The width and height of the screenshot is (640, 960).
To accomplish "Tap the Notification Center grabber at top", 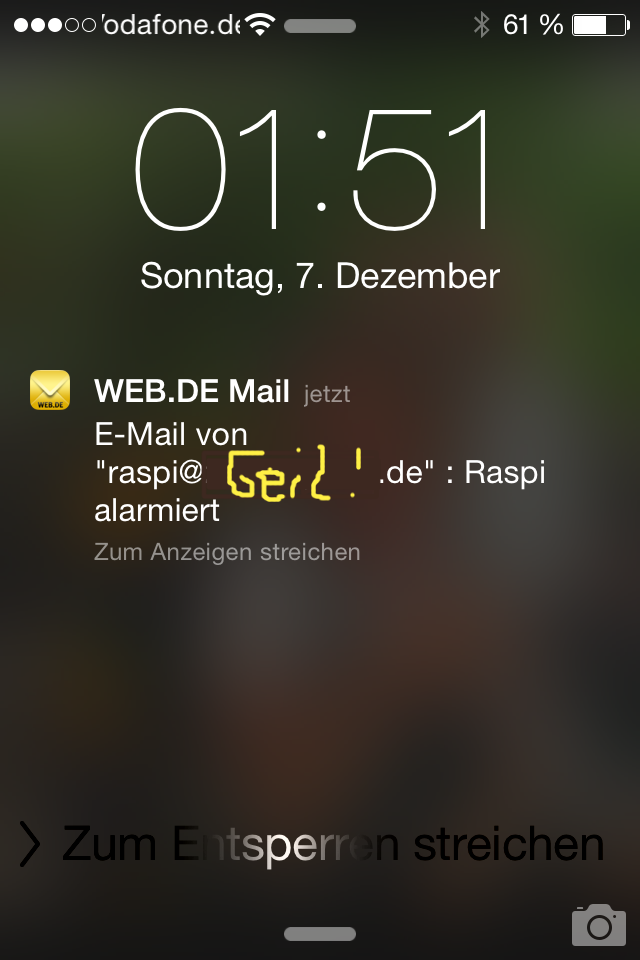I will point(320,27).
